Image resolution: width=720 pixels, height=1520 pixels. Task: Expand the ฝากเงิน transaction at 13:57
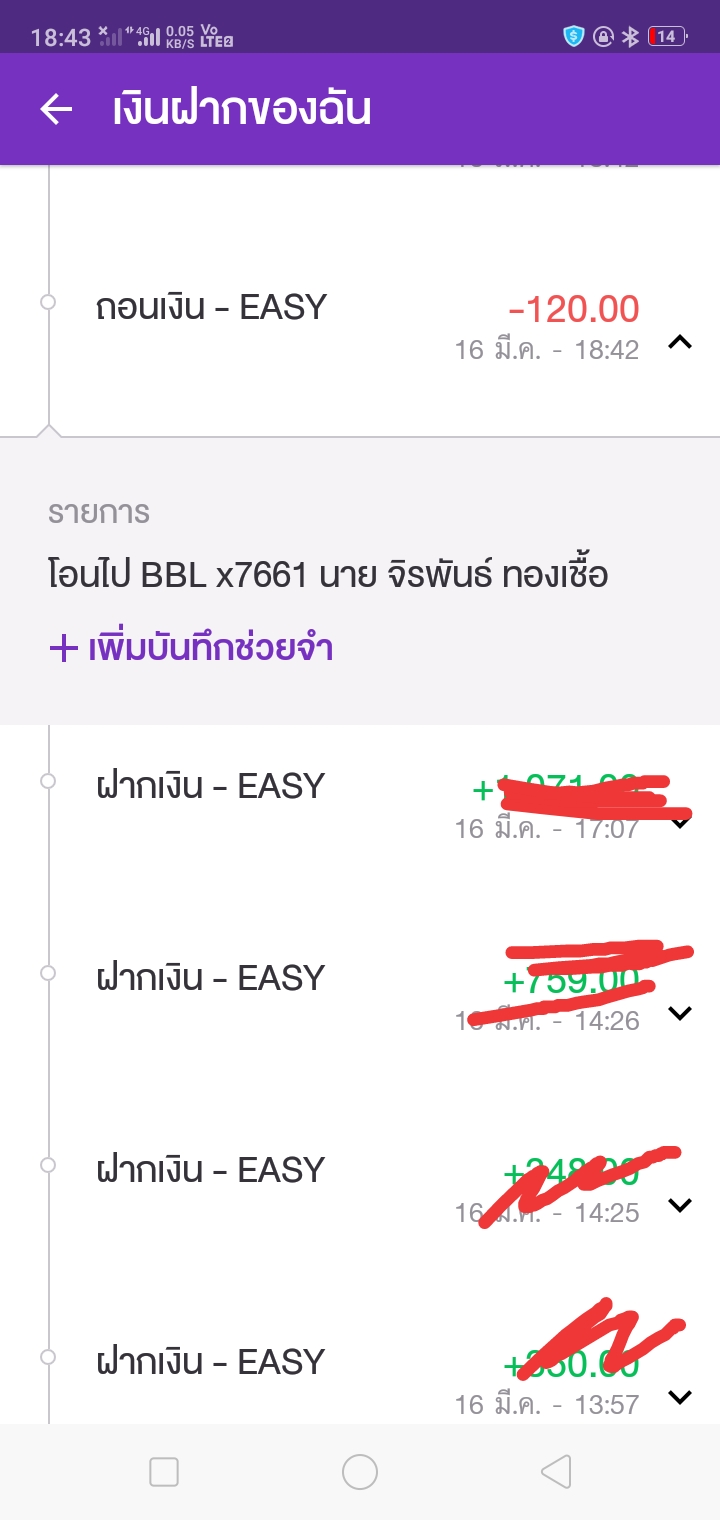click(x=680, y=1397)
